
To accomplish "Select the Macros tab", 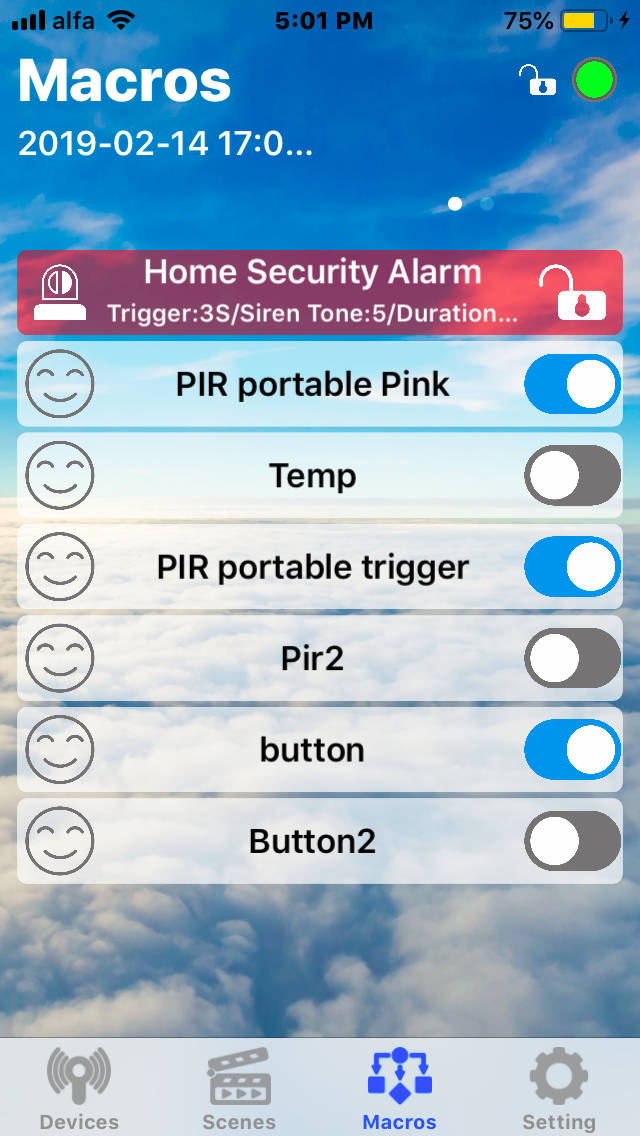I will pos(399,1089).
